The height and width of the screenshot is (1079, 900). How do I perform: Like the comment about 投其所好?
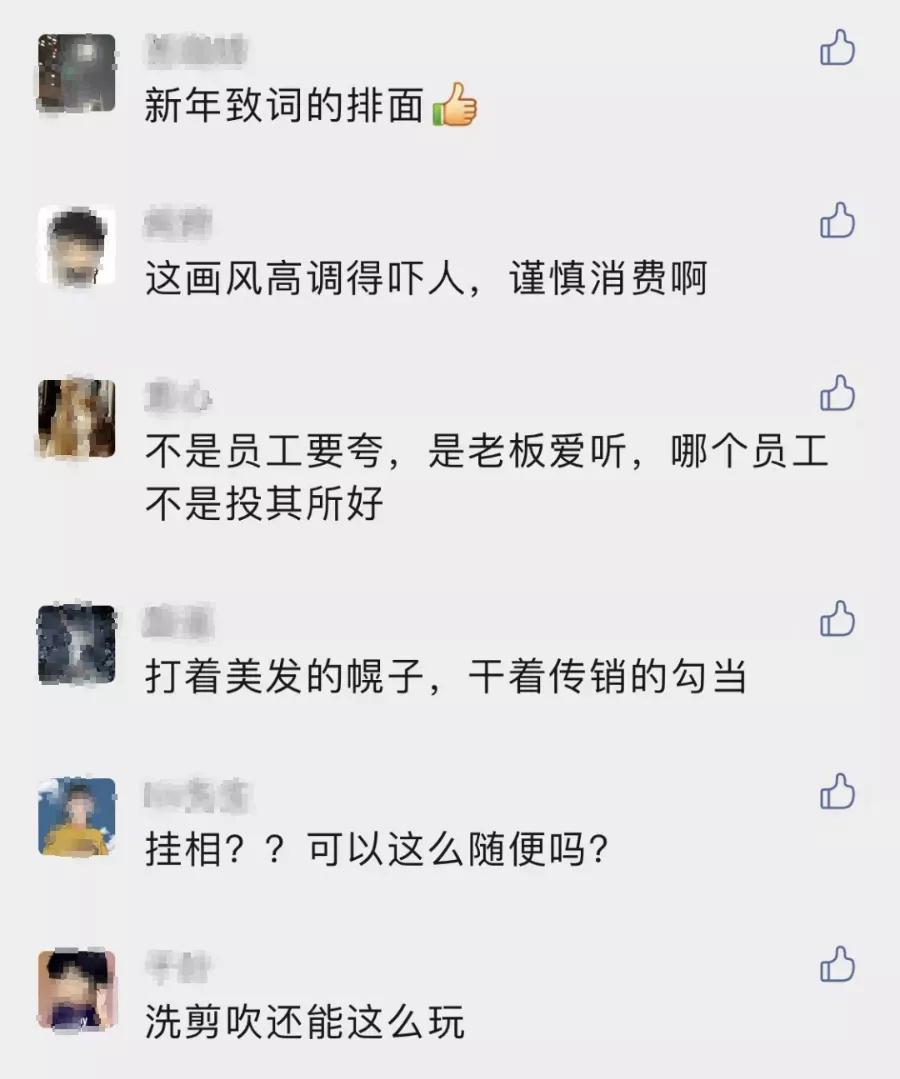click(836, 394)
